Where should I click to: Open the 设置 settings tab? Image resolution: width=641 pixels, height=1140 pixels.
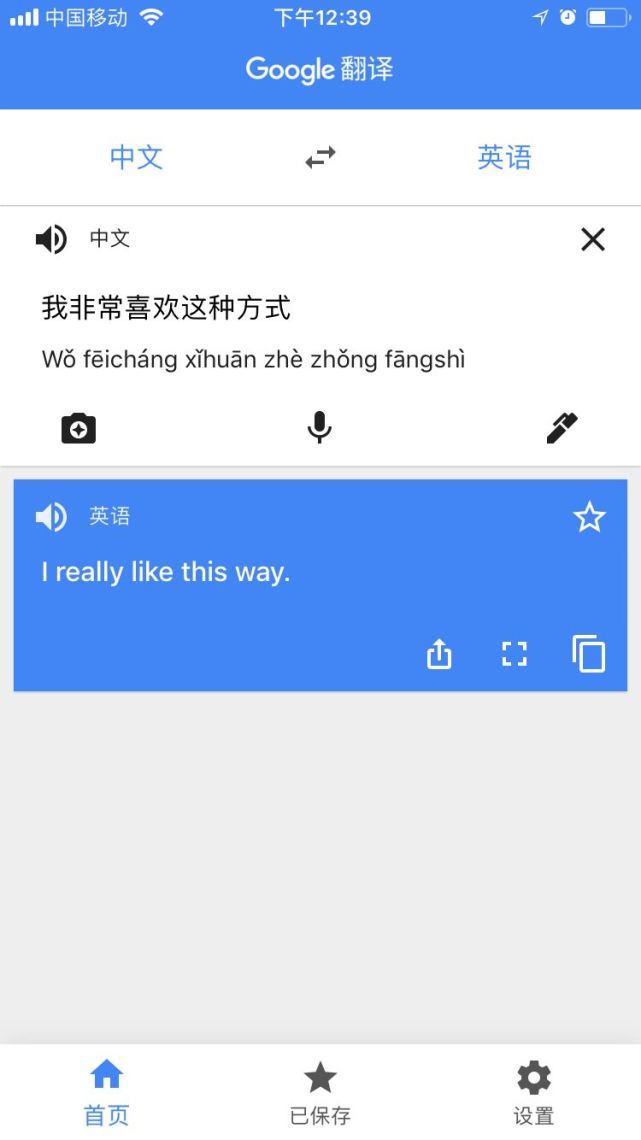(x=534, y=1092)
